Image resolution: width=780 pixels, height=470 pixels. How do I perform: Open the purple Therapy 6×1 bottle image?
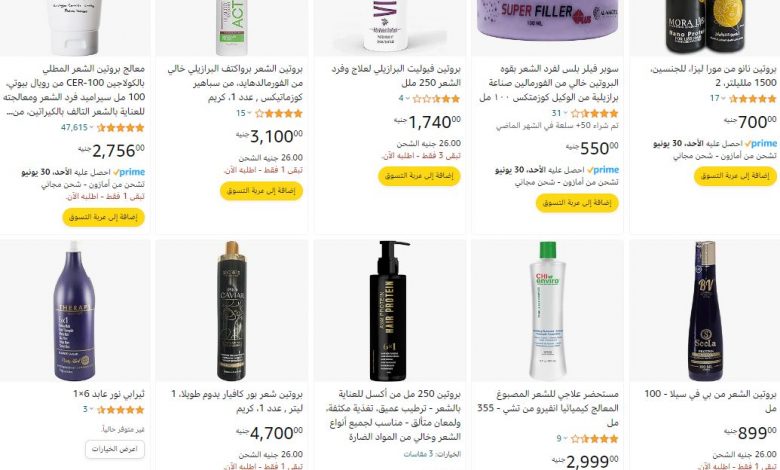(75, 311)
